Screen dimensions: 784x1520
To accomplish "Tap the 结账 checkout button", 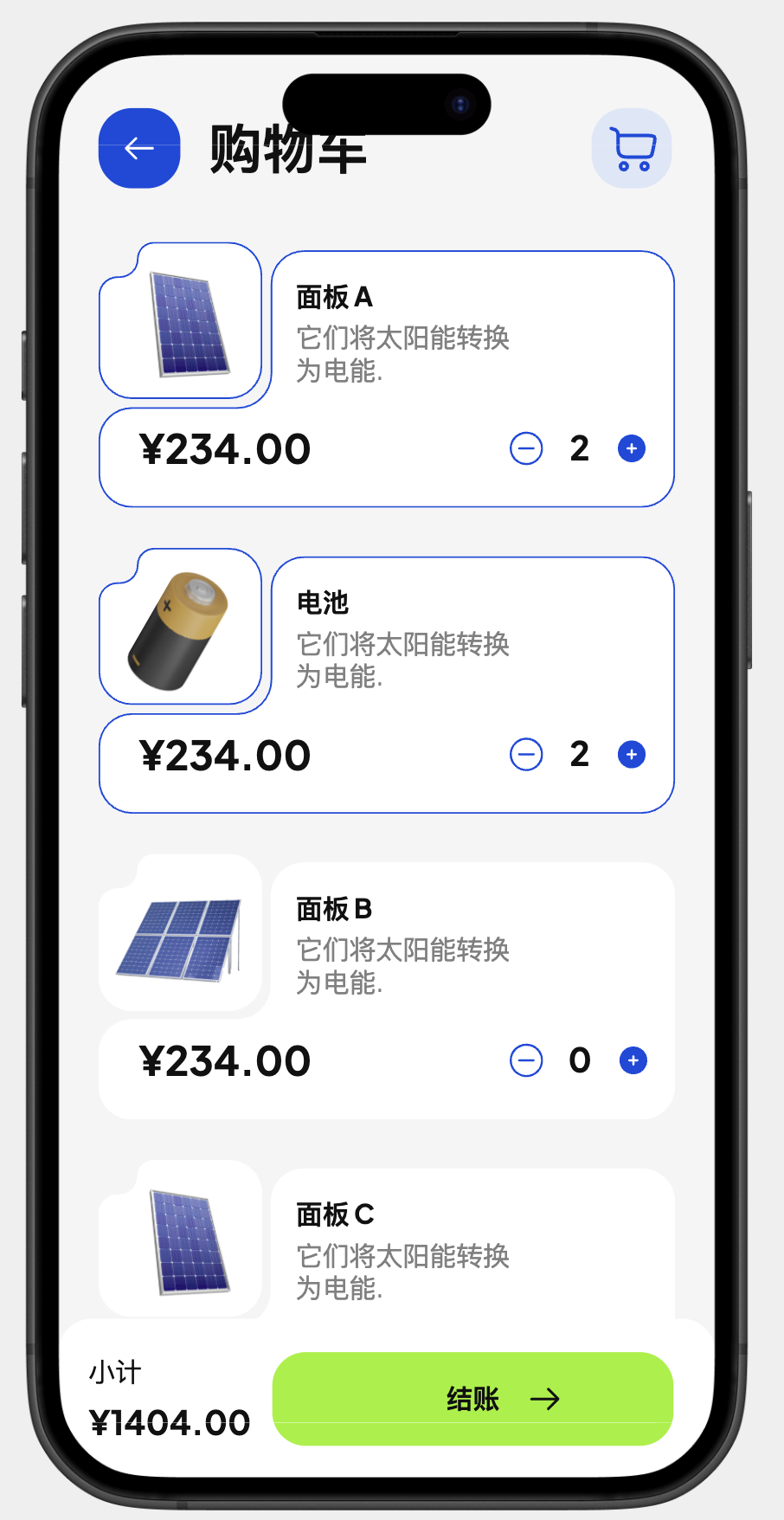I will point(472,1398).
